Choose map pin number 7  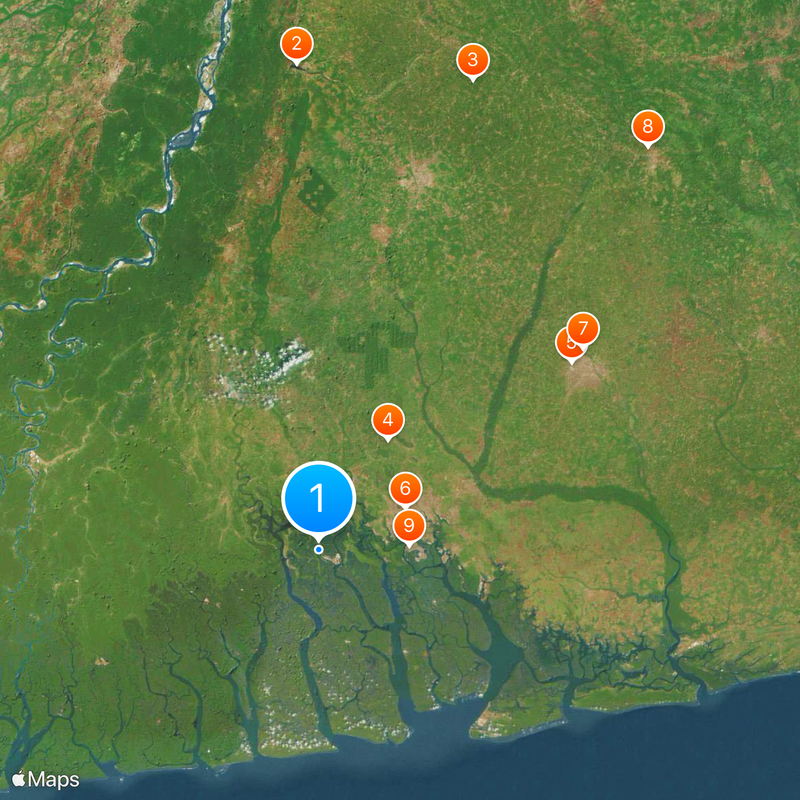tap(584, 328)
